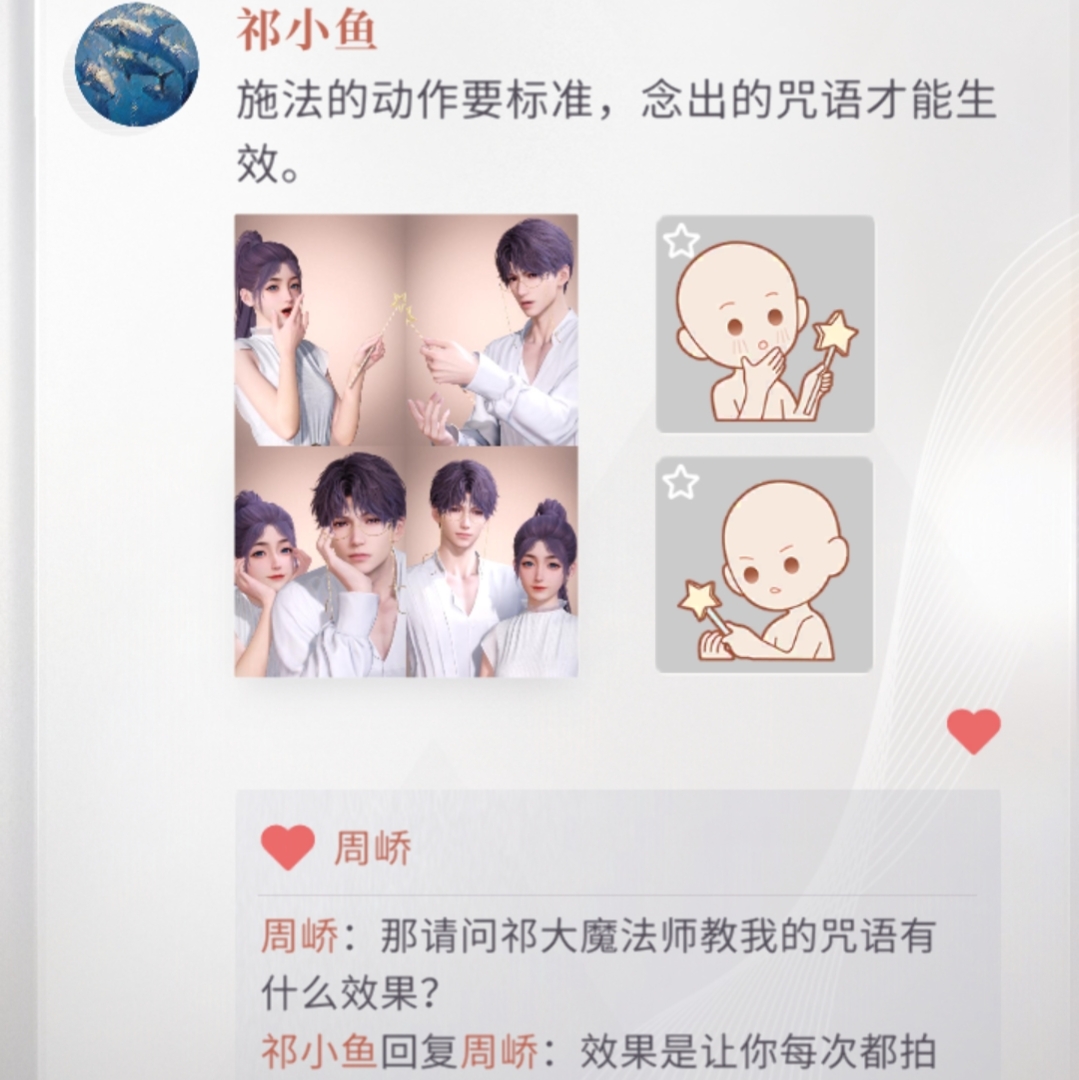Viewport: 1079px width, 1080px height.
Task: Like 祁小鱼's post with the heart
Action: click(x=973, y=731)
